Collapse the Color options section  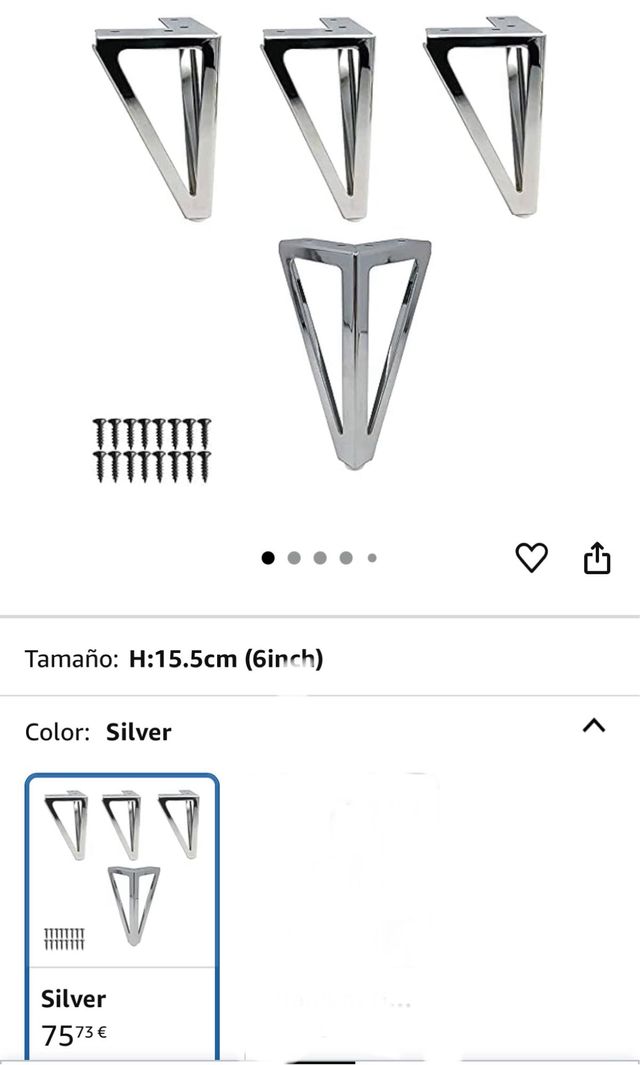pos(594,726)
